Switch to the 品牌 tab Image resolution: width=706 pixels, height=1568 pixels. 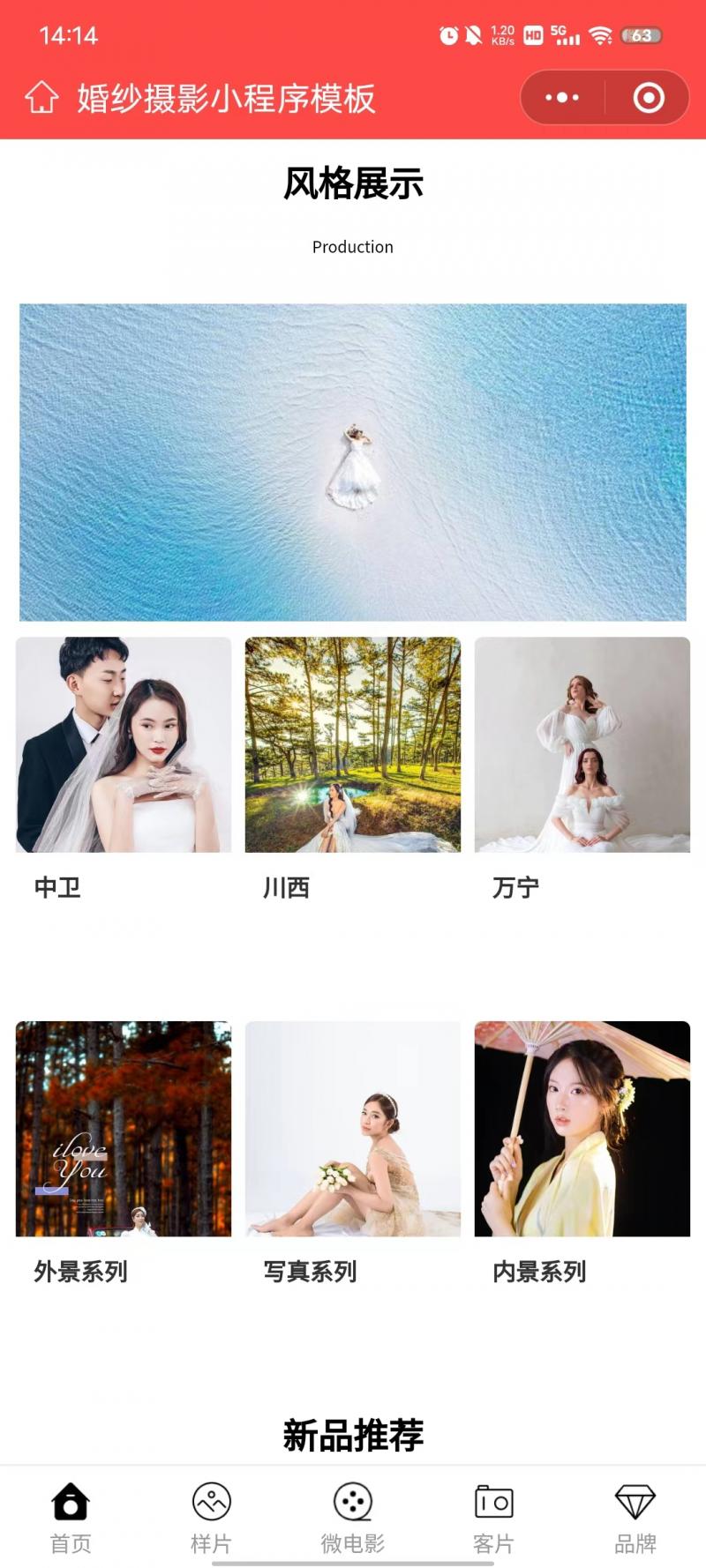point(635,1517)
